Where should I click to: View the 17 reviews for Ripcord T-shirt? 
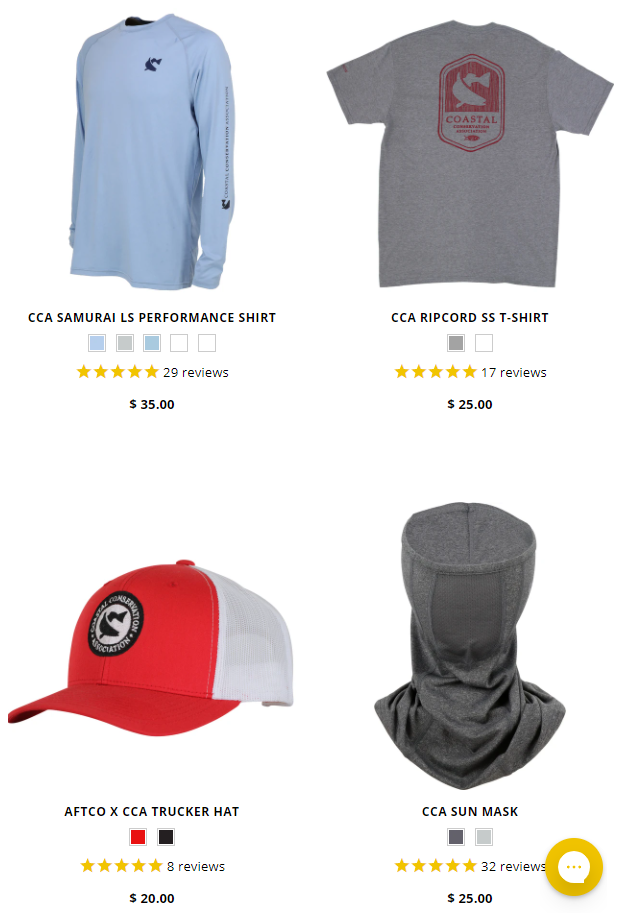point(513,372)
